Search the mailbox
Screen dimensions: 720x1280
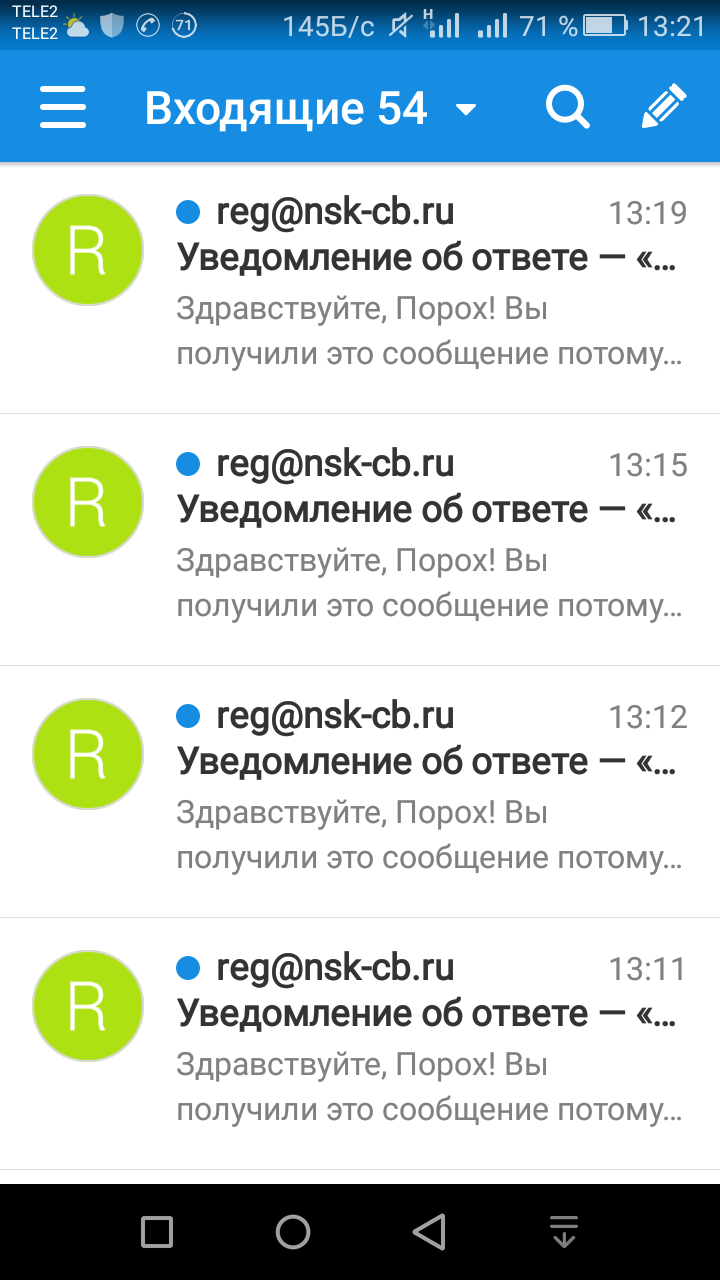[x=568, y=107]
